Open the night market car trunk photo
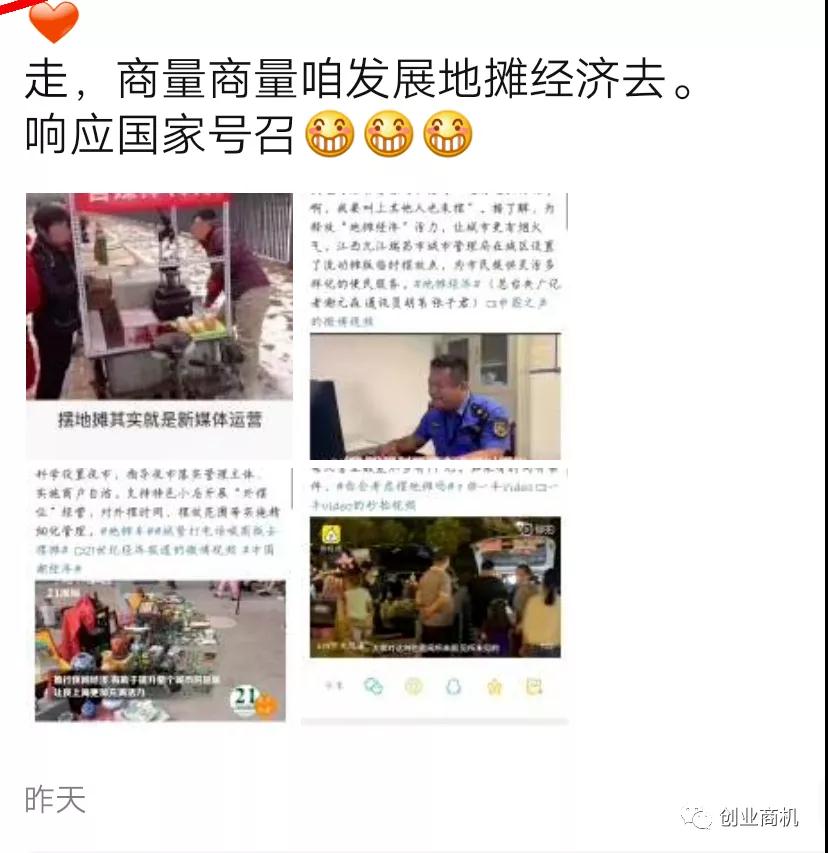The width and height of the screenshot is (828, 853). [x=434, y=595]
